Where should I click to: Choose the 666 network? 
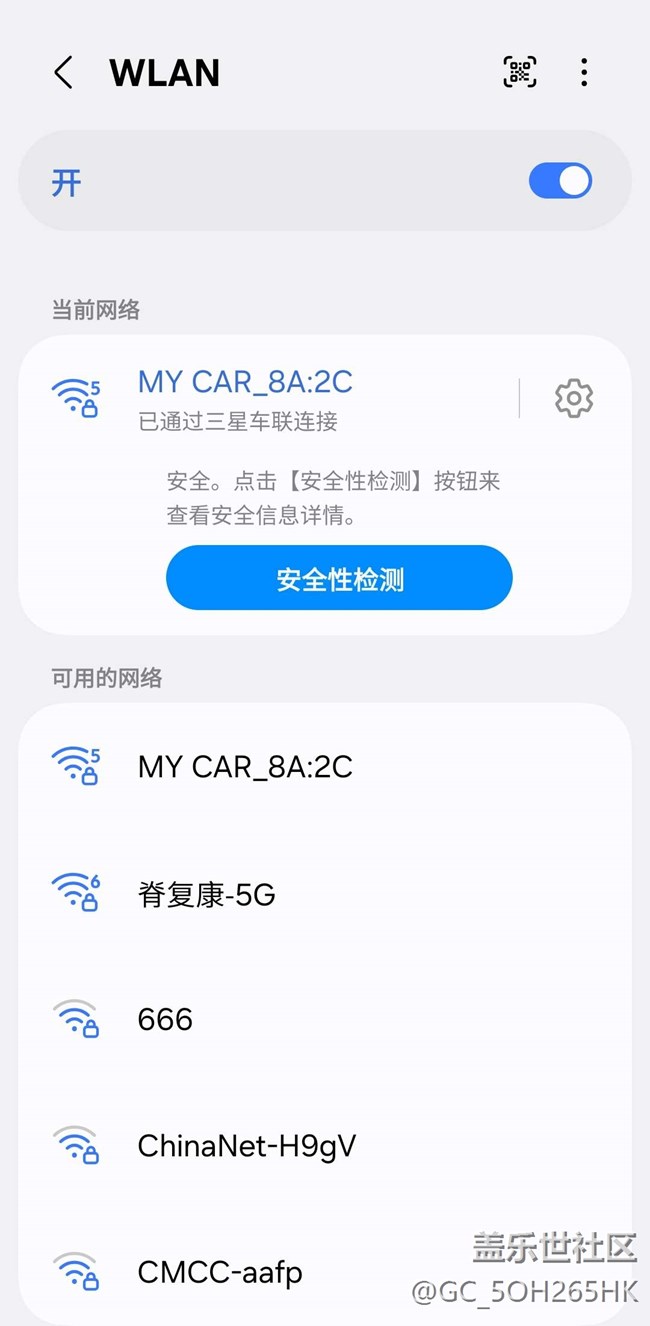pos(165,1019)
